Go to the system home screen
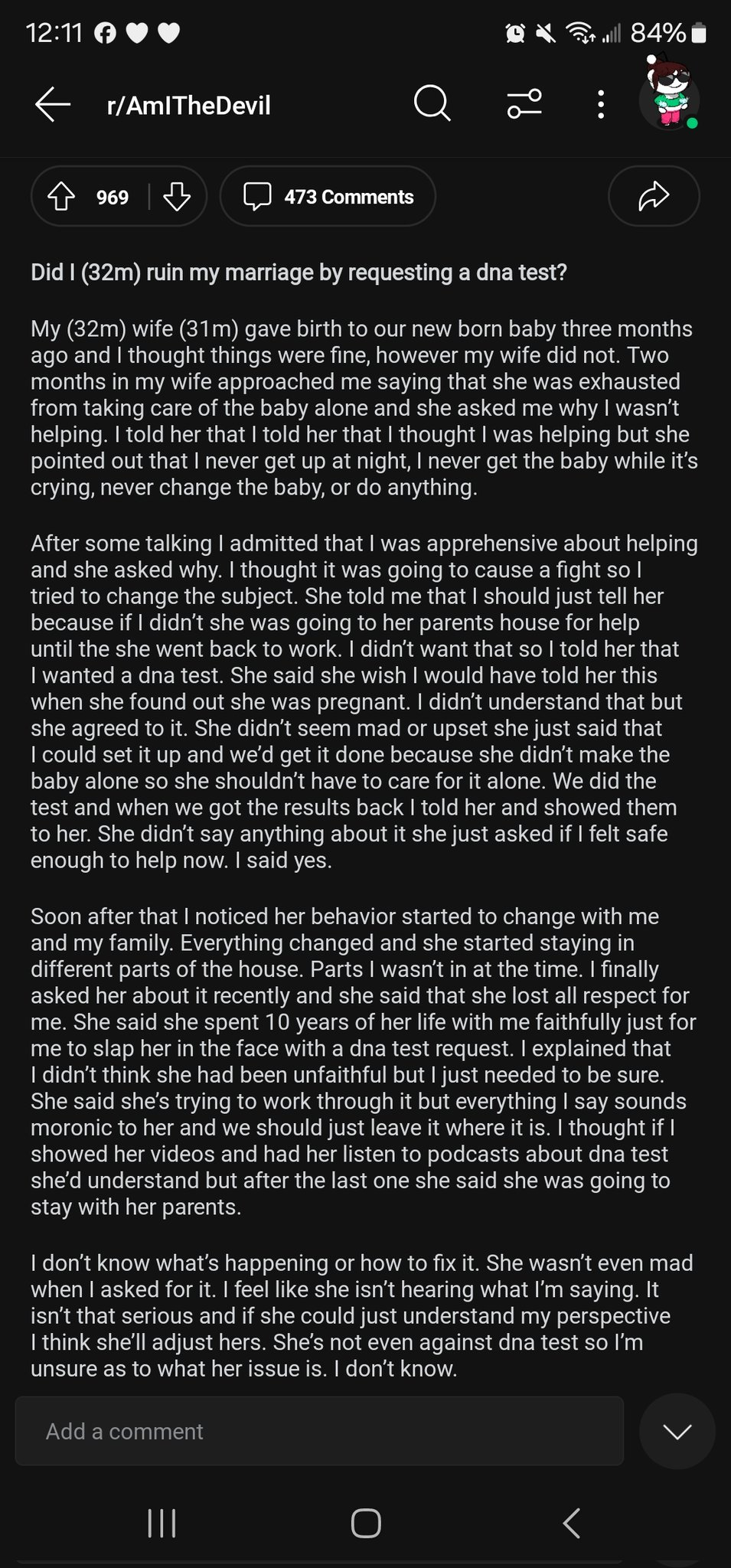This screenshot has width=731, height=1568. pos(366,1523)
